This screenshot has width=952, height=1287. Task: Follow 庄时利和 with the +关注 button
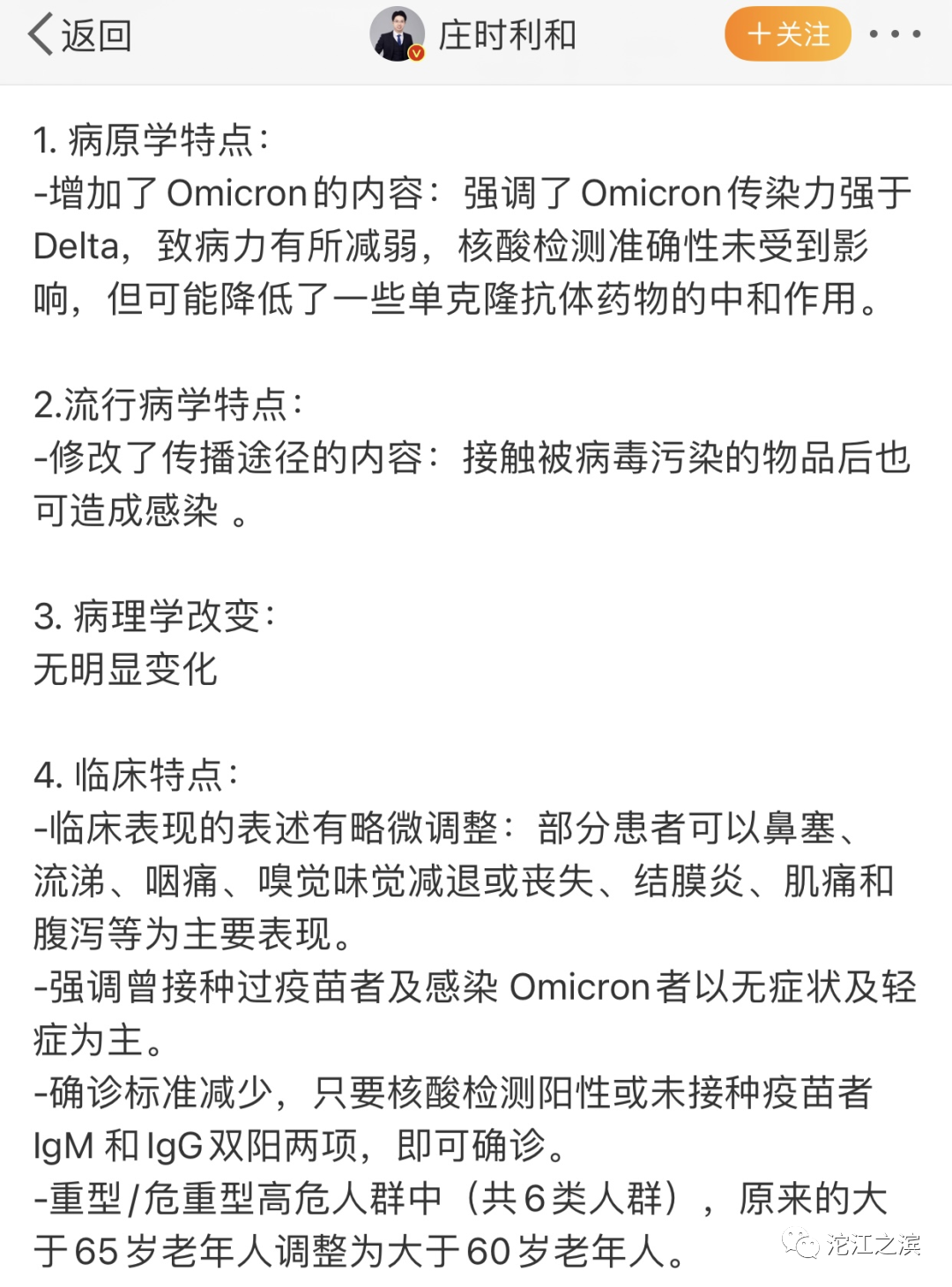787,34
